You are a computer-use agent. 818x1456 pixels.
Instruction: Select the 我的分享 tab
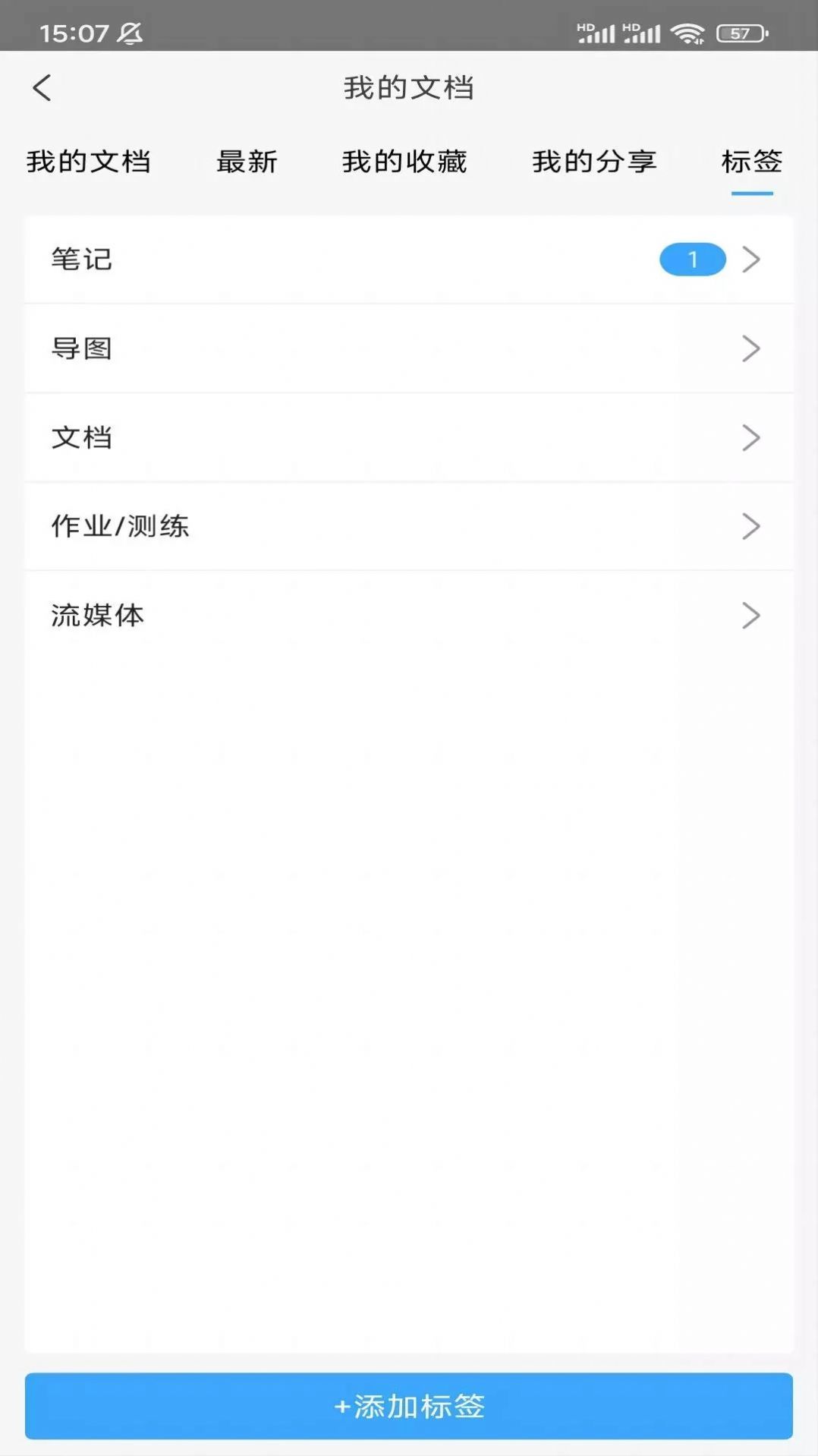[594, 162]
